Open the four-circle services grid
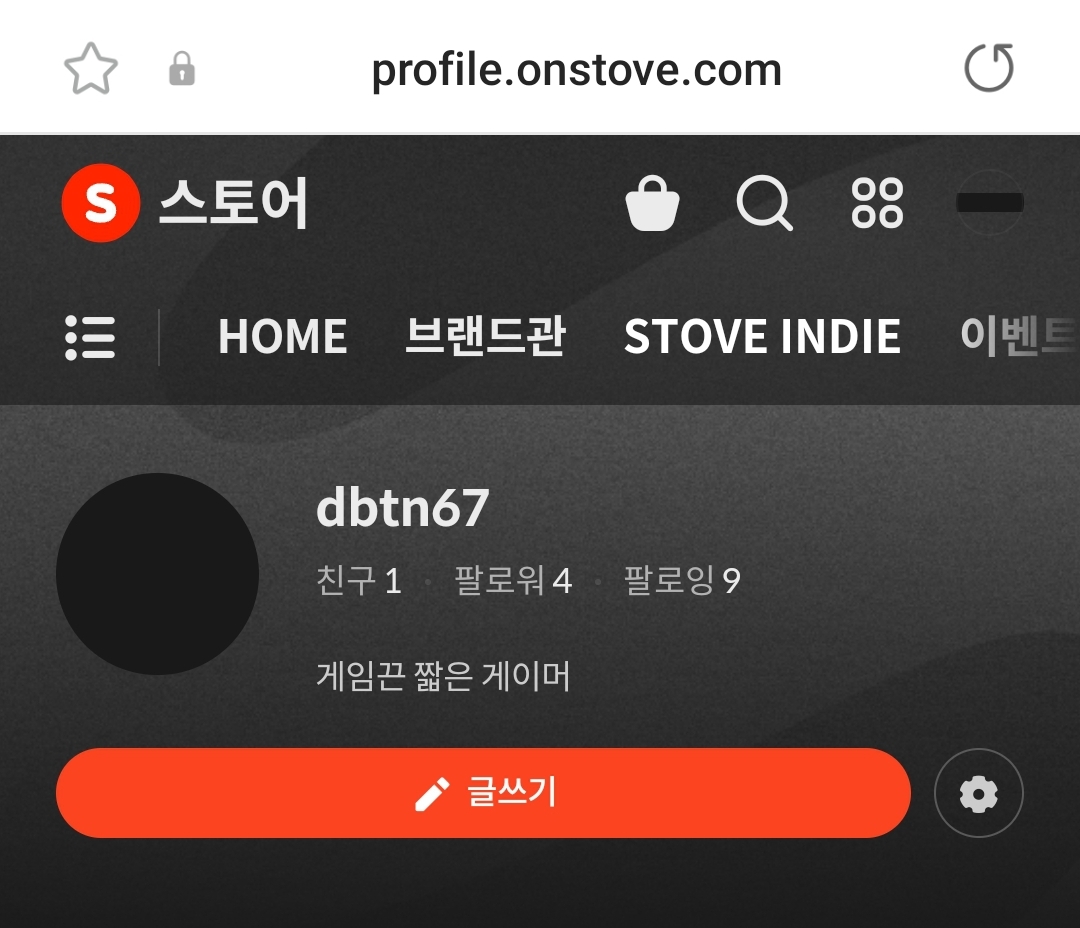Viewport: 1080px width, 928px height. click(x=877, y=203)
